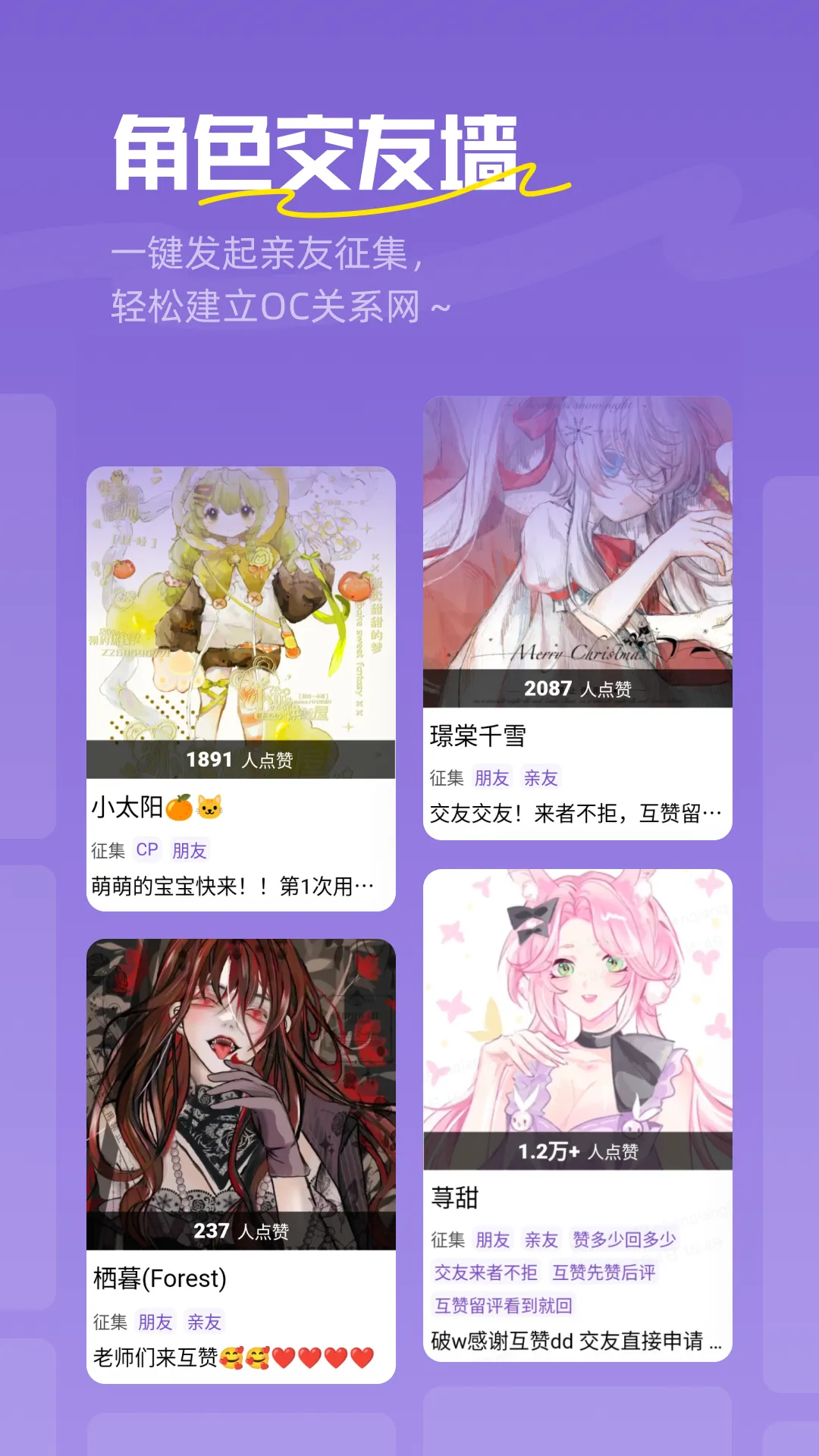This screenshot has height=1456, width=819.
Task: Select the 朋友 tag on 璟棠千雪's card
Action: [x=491, y=778]
